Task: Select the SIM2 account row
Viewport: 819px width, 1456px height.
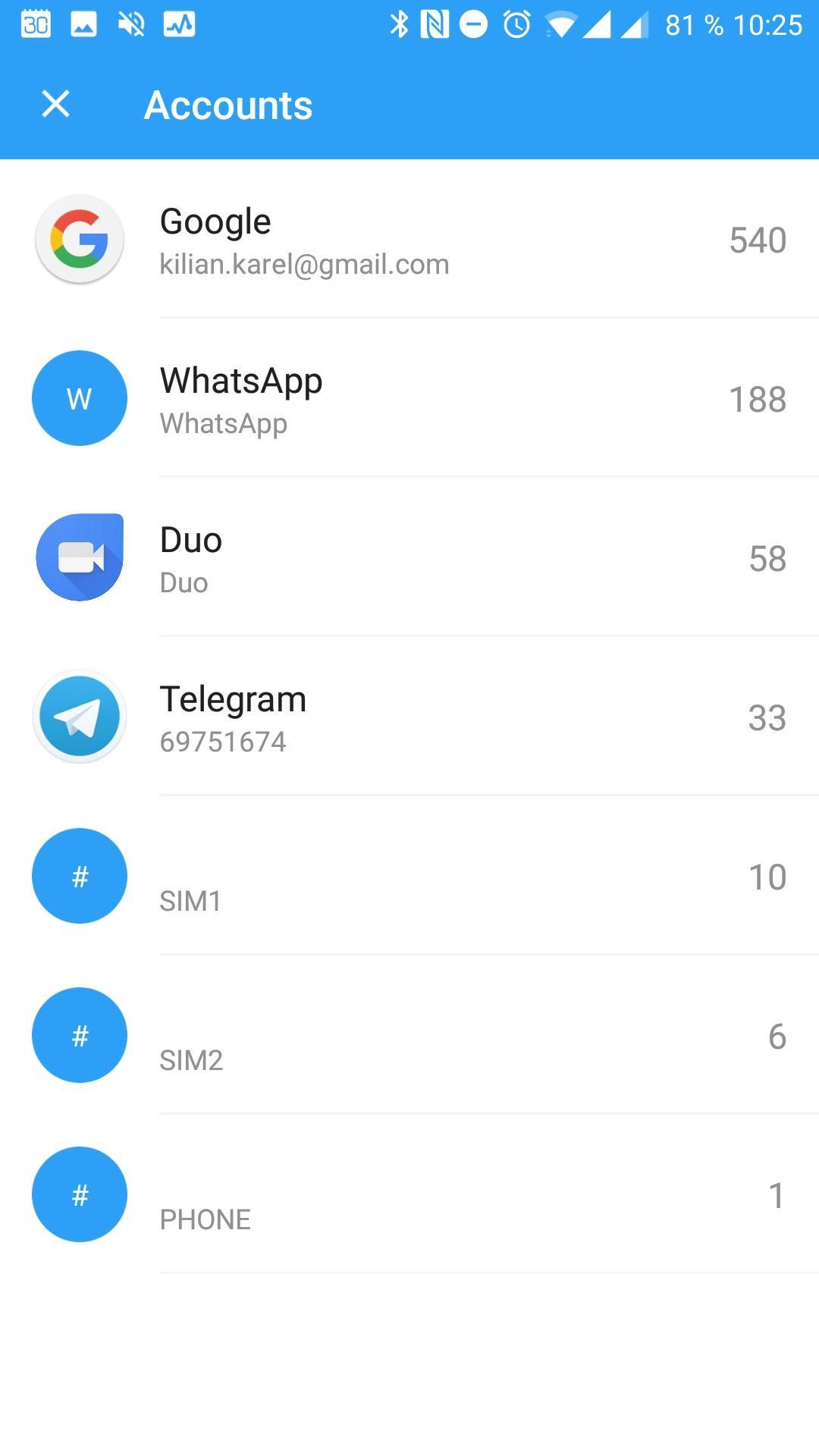Action: 409,1035
